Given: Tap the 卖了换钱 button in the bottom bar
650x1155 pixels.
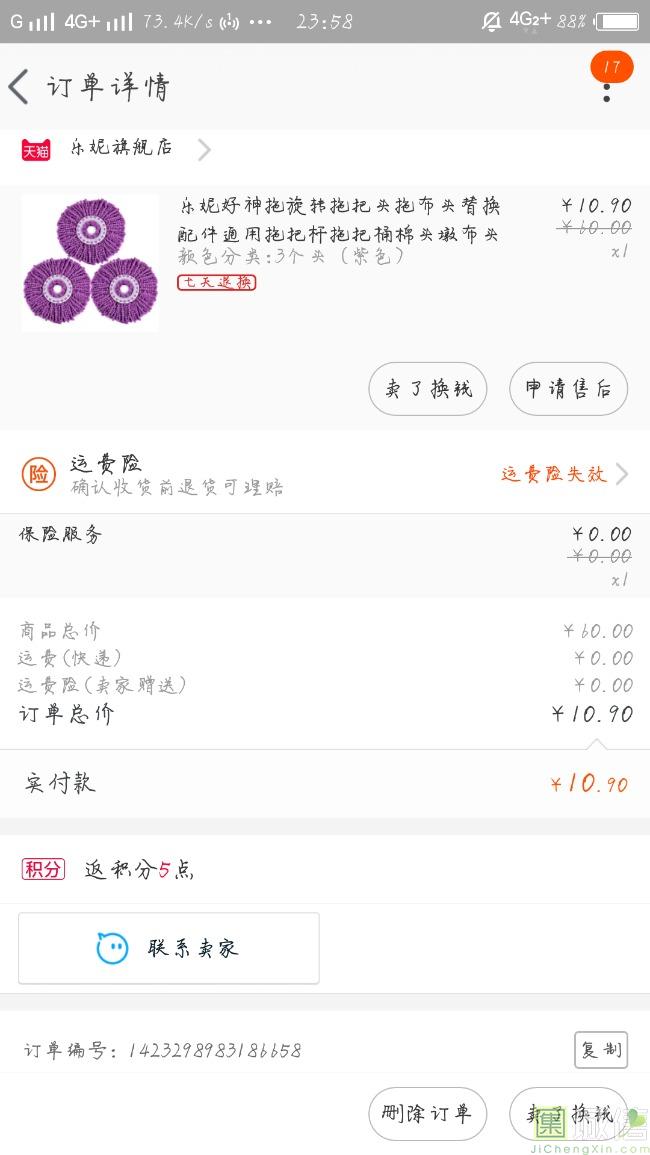Looking at the screenshot, I should pos(568,1113).
